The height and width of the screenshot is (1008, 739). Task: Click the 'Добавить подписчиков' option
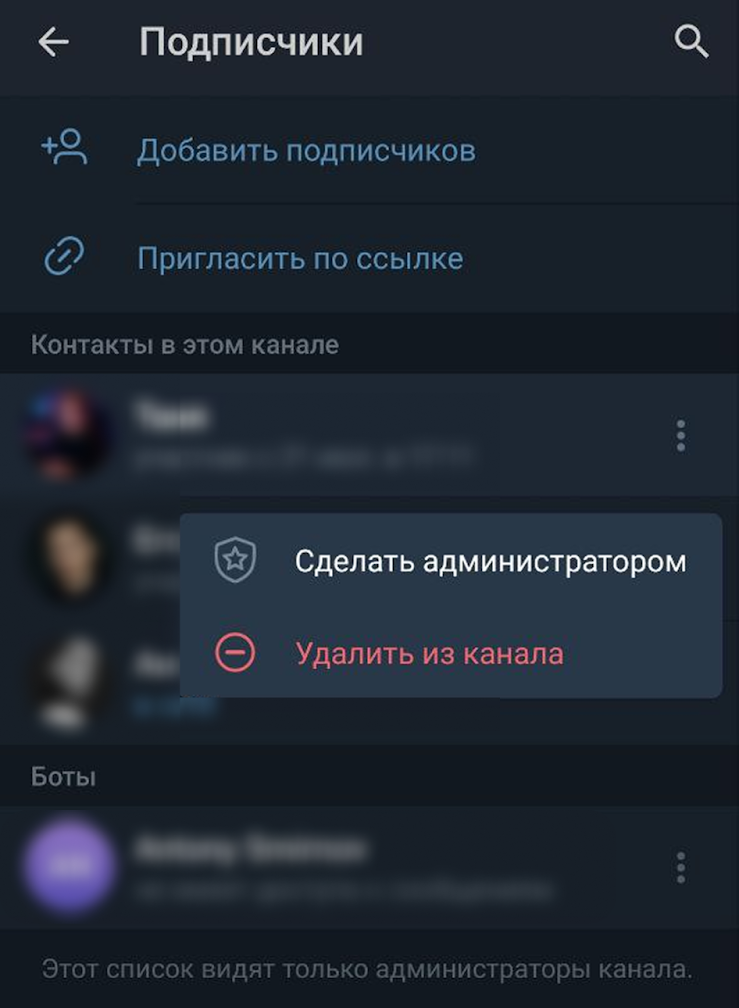[307, 147]
